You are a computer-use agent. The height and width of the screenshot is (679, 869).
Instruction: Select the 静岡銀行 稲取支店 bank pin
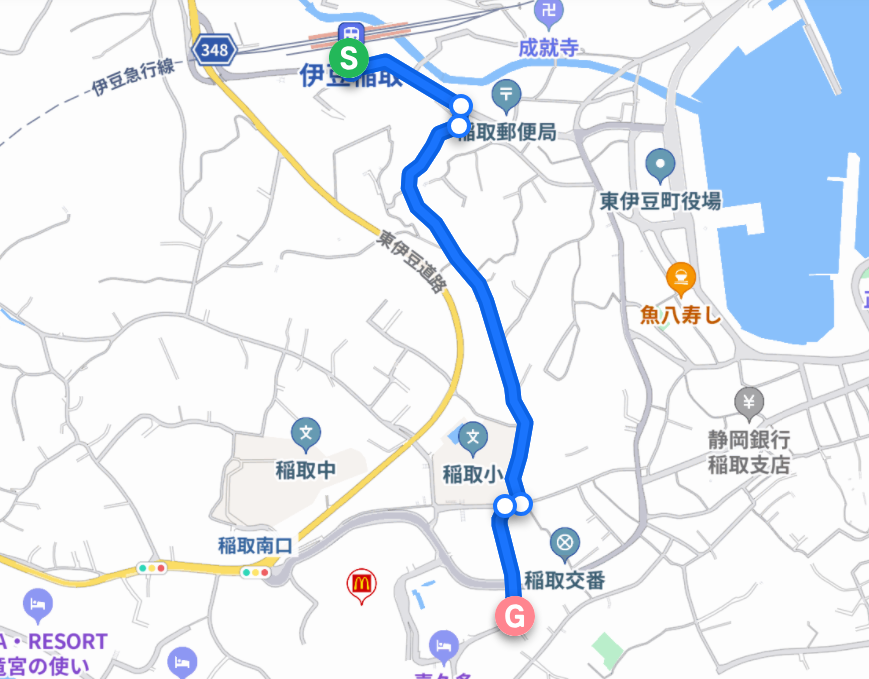(x=749, y=402)
